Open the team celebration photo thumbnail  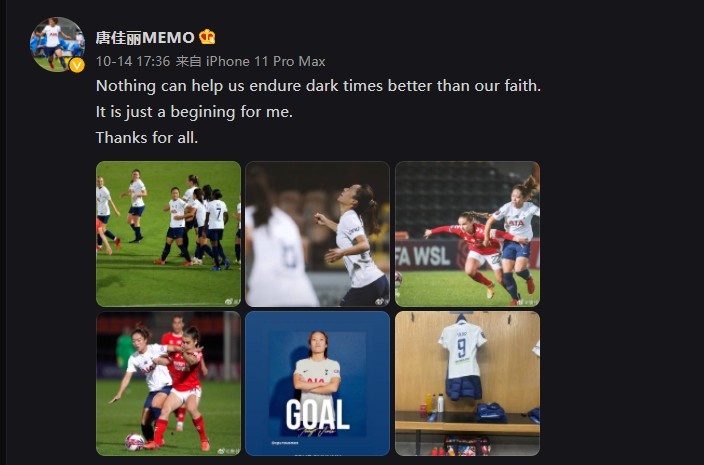pos(168,233)
